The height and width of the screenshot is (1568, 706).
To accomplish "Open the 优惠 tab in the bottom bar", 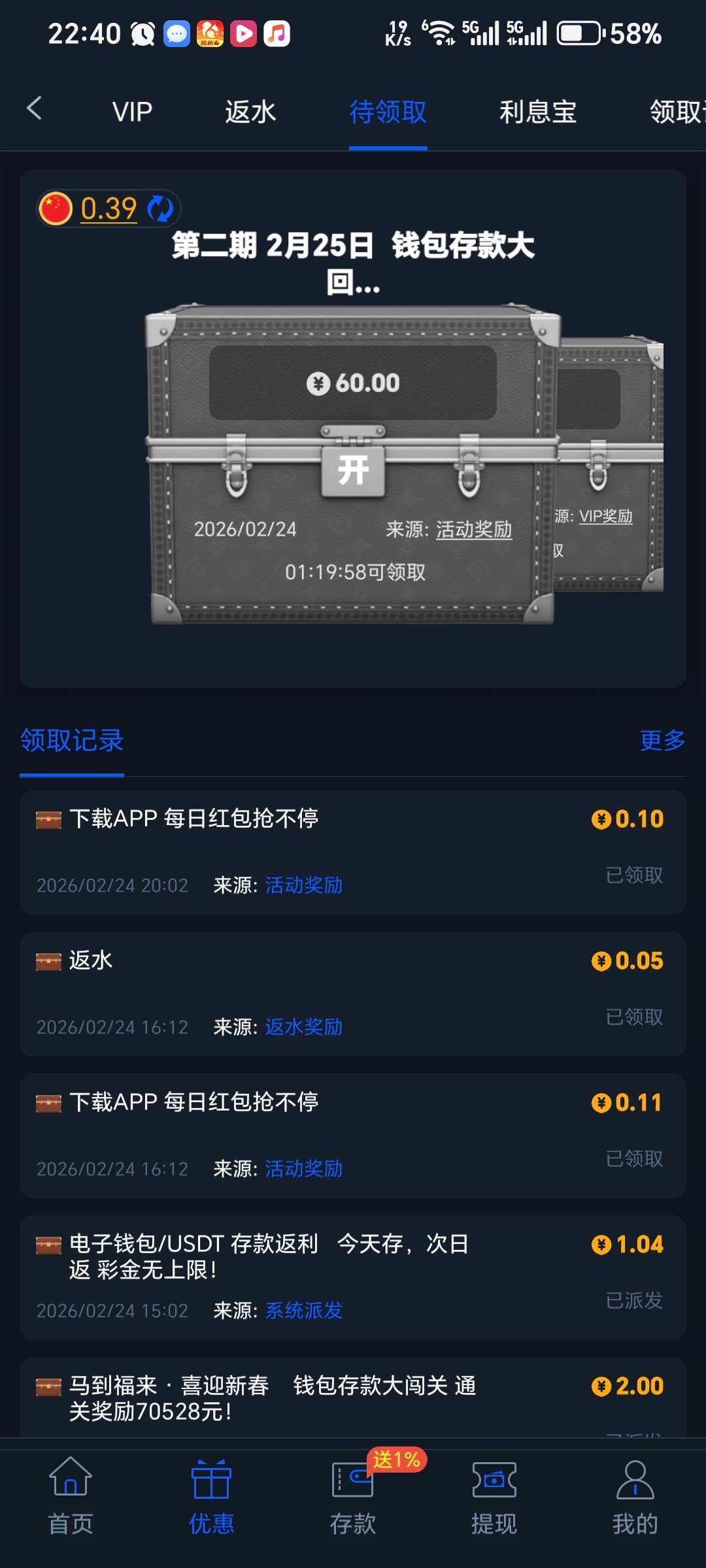I will click(211, 1497).
